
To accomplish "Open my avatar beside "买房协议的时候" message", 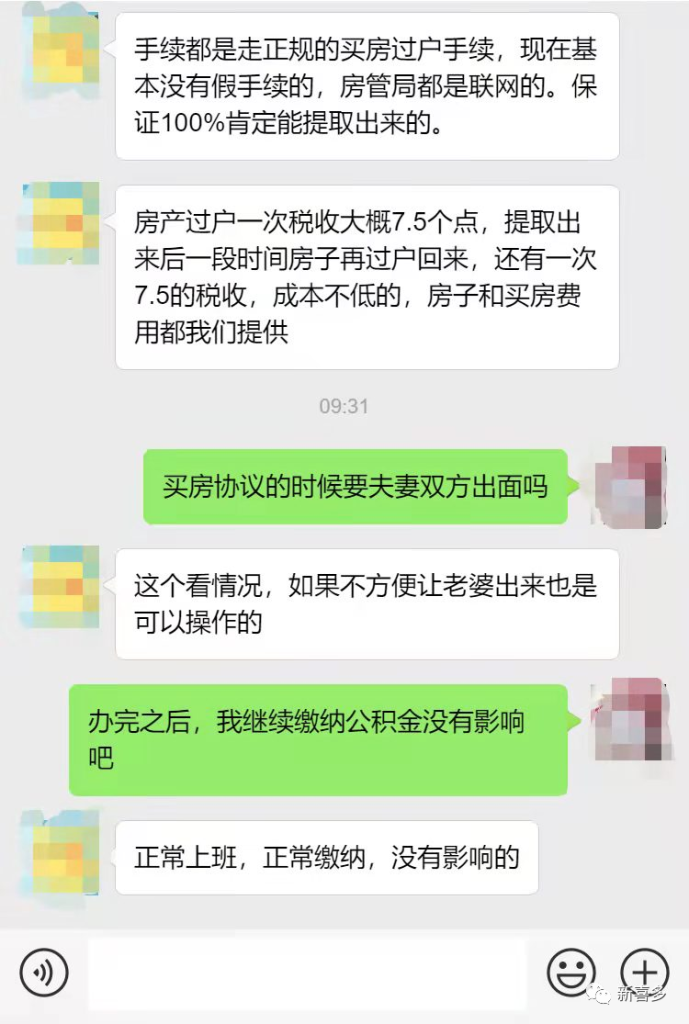I will [629, 487].
